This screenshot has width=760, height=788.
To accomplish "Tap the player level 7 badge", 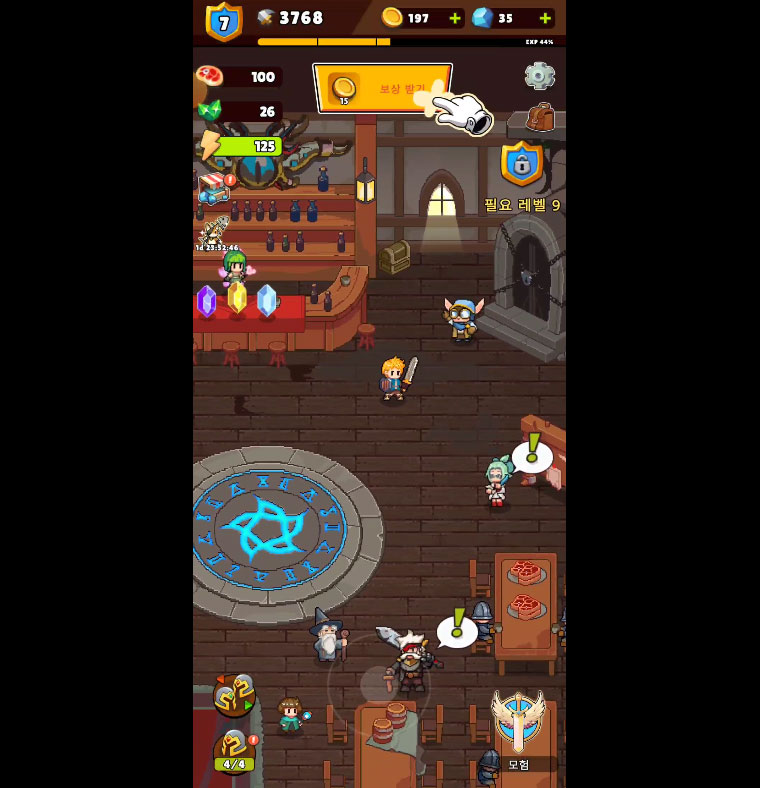I will click(224, 21).
